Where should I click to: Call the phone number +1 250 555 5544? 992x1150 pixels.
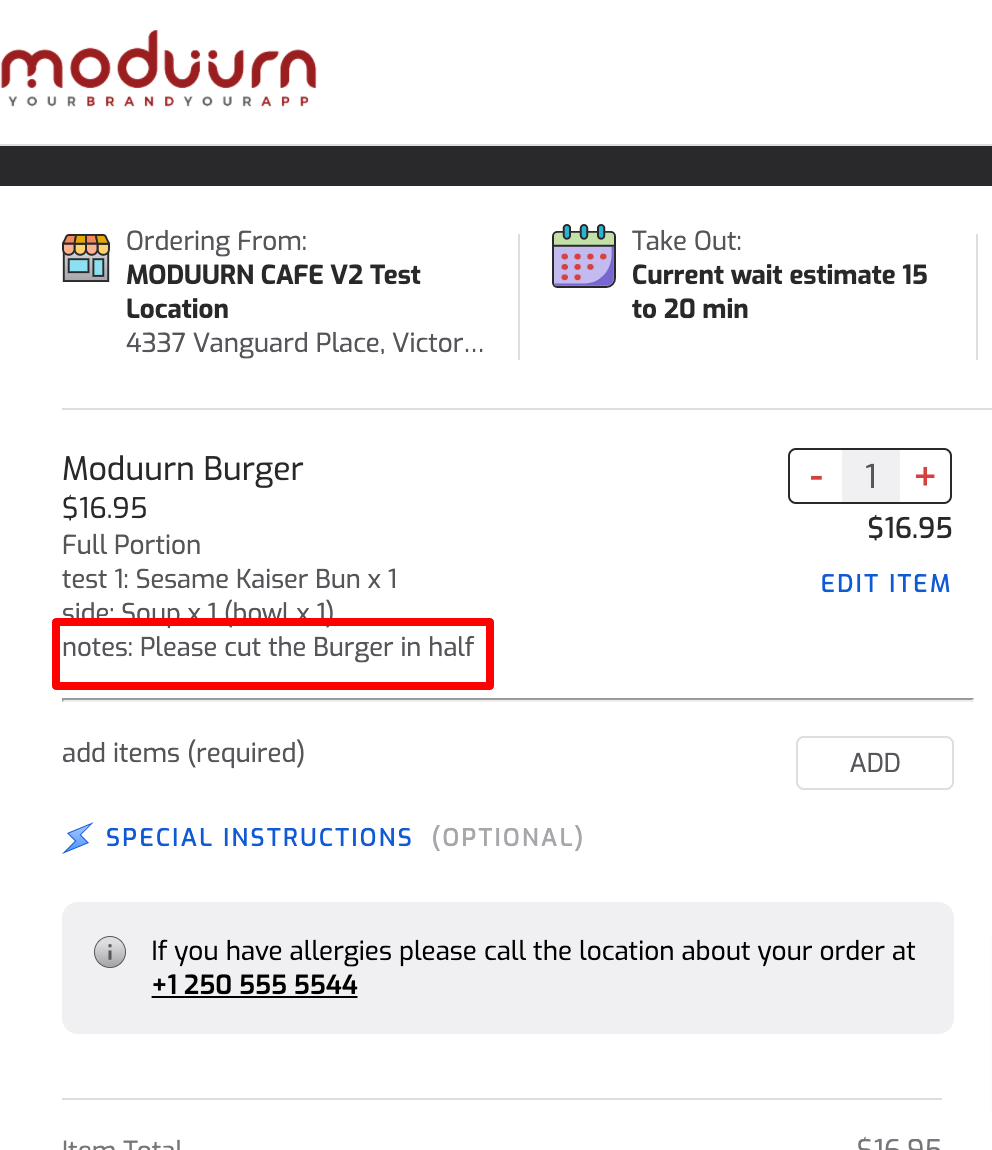tap(254, 985)
